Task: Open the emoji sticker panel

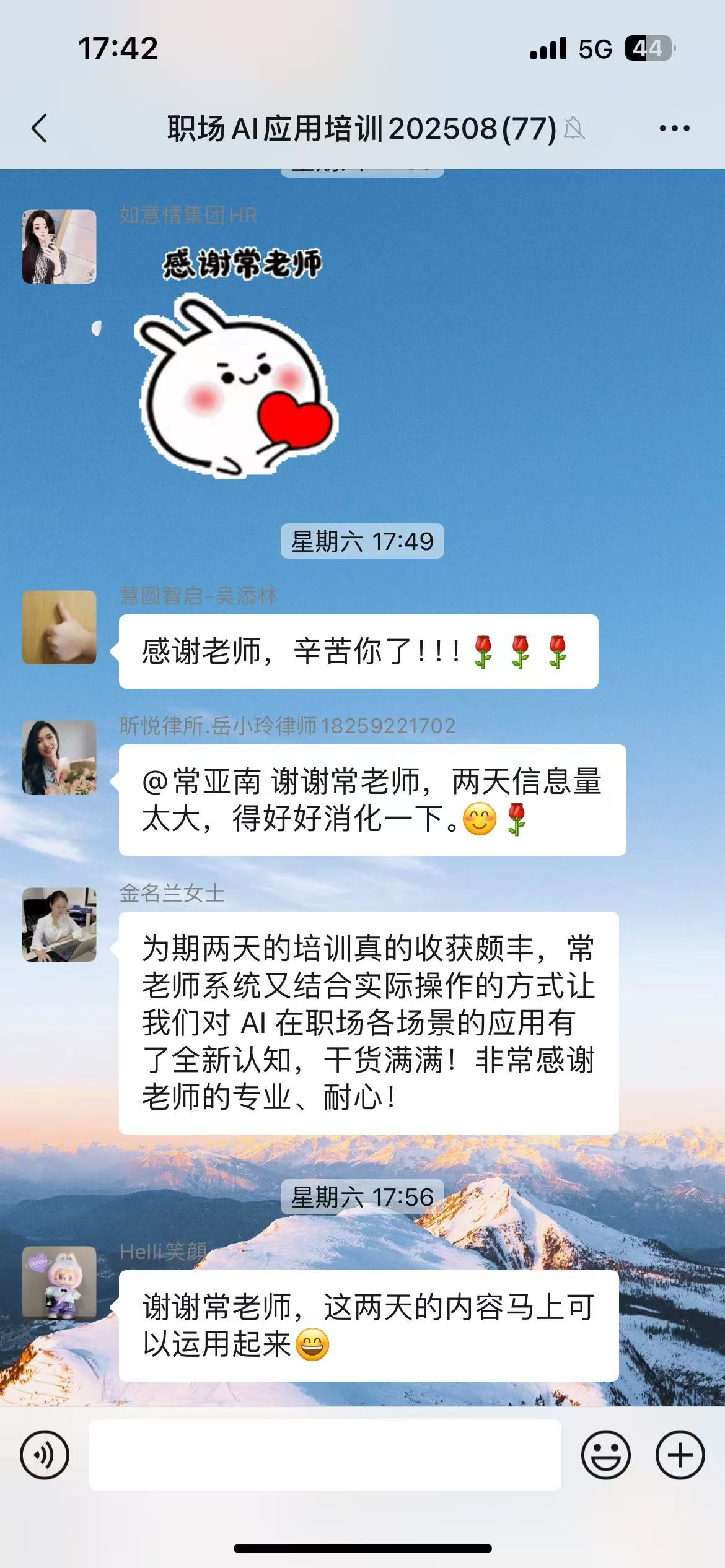Action: point(605,1455)
